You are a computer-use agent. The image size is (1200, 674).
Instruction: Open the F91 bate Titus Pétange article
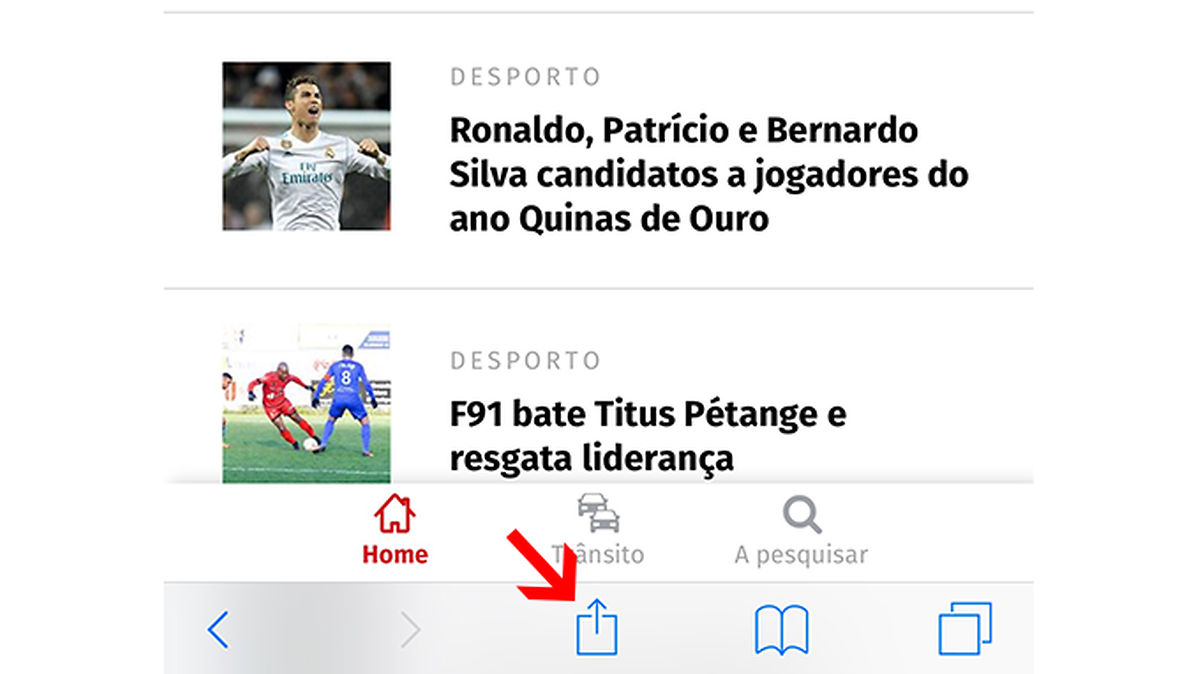[648, 435]
